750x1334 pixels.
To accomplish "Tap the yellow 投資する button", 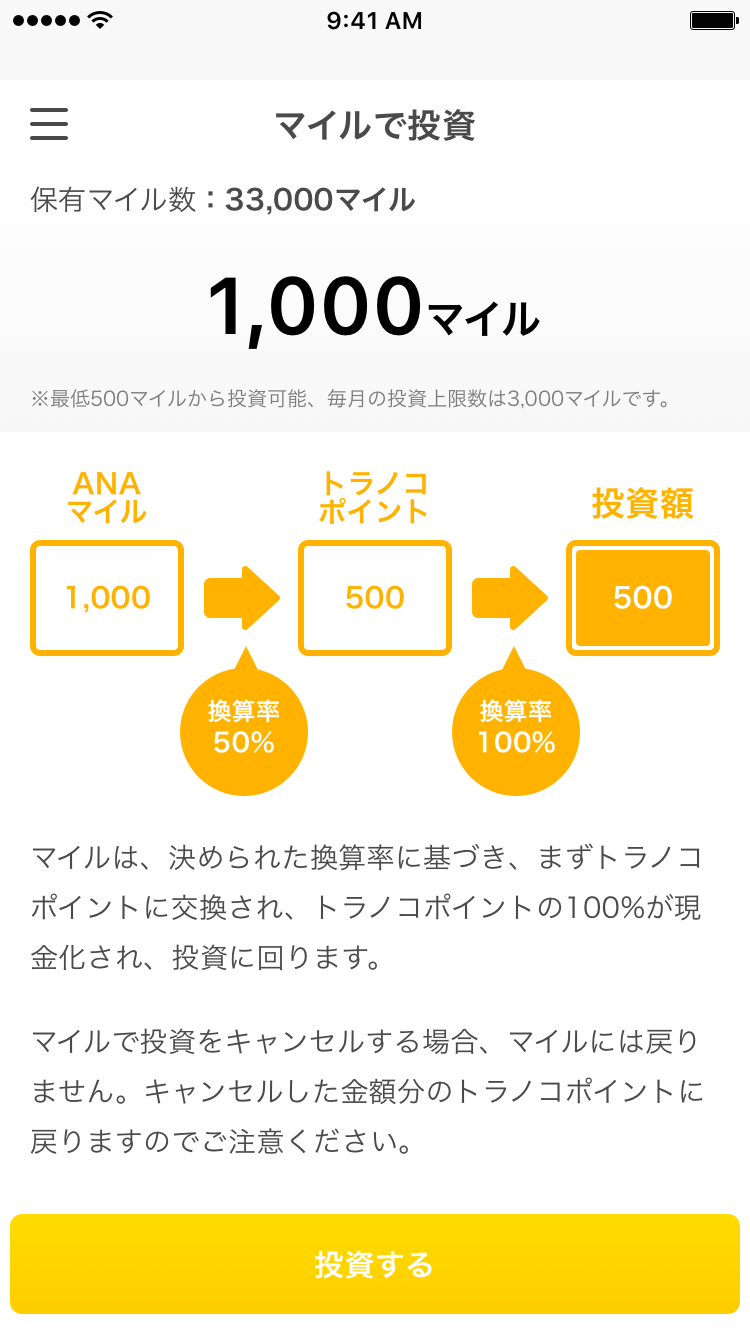I will 375,1263.
